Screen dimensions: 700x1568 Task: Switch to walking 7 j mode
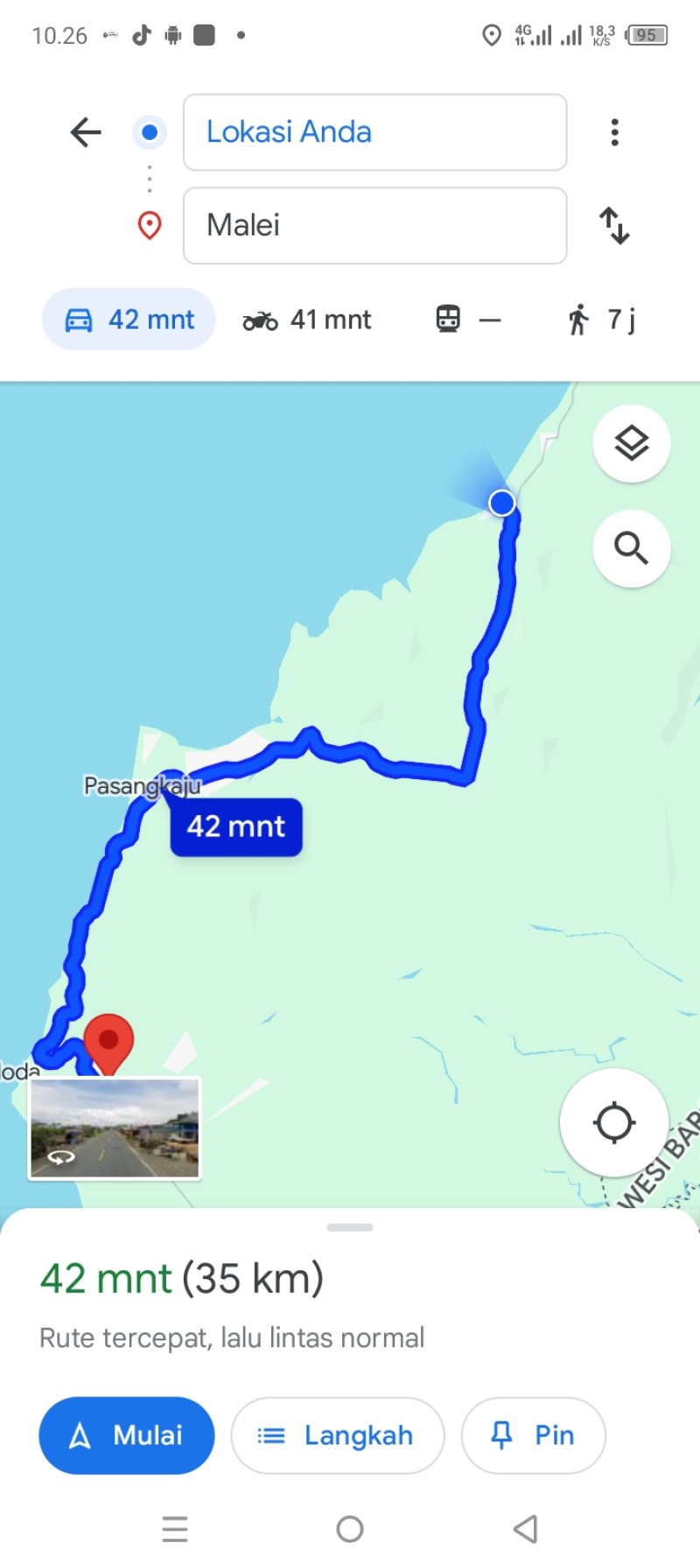(600, 320)
